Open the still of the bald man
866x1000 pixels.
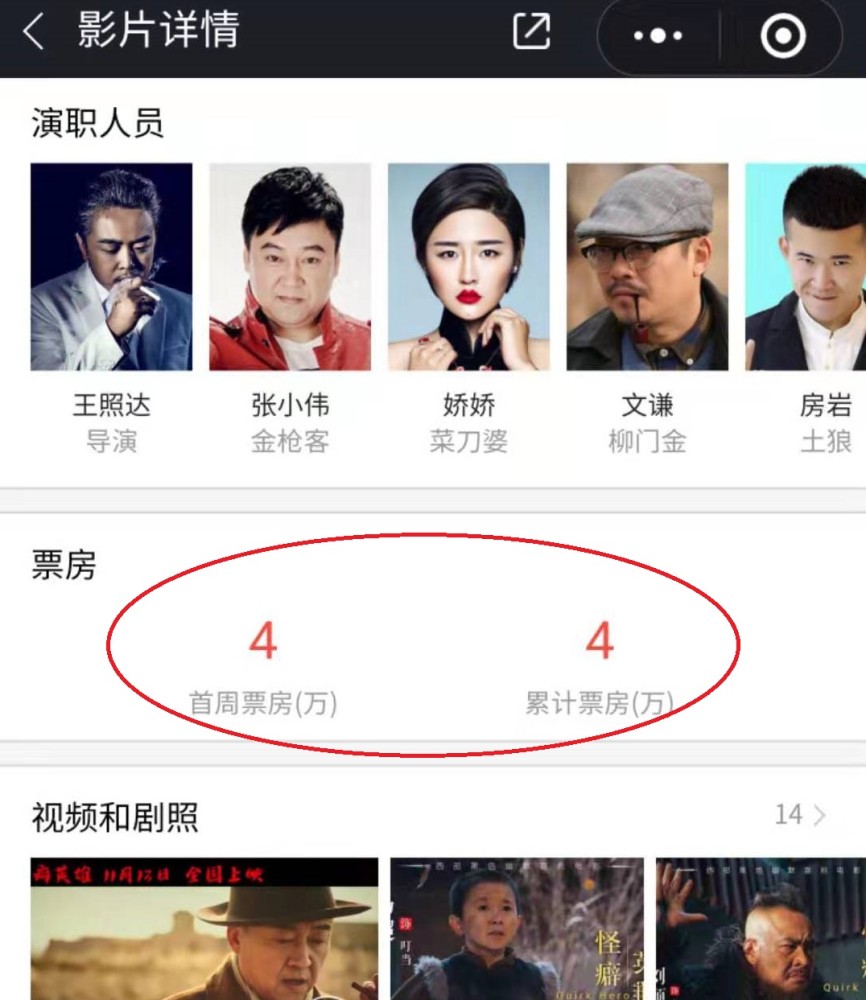762,929
